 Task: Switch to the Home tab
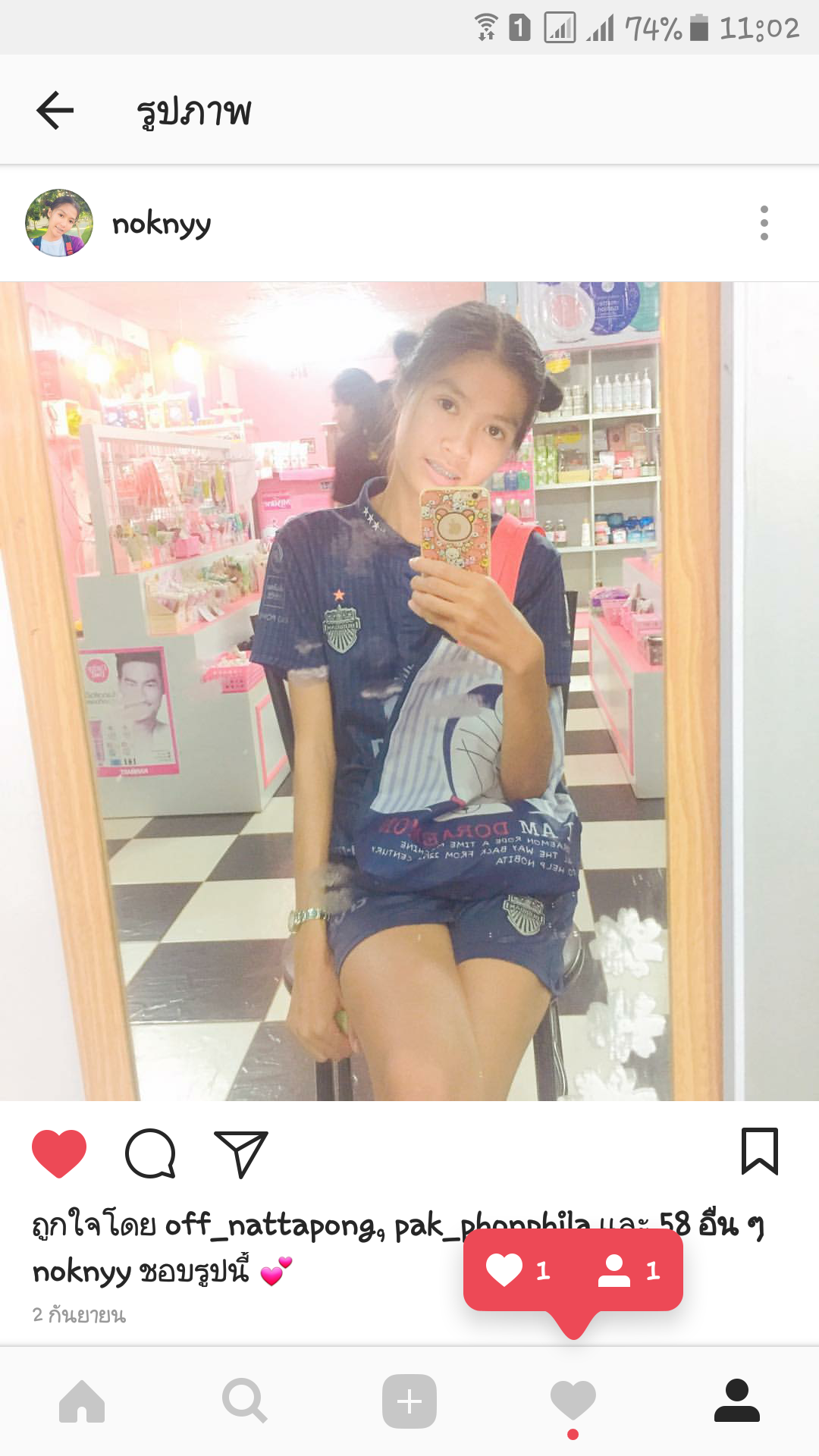(x=82, y=1401)
